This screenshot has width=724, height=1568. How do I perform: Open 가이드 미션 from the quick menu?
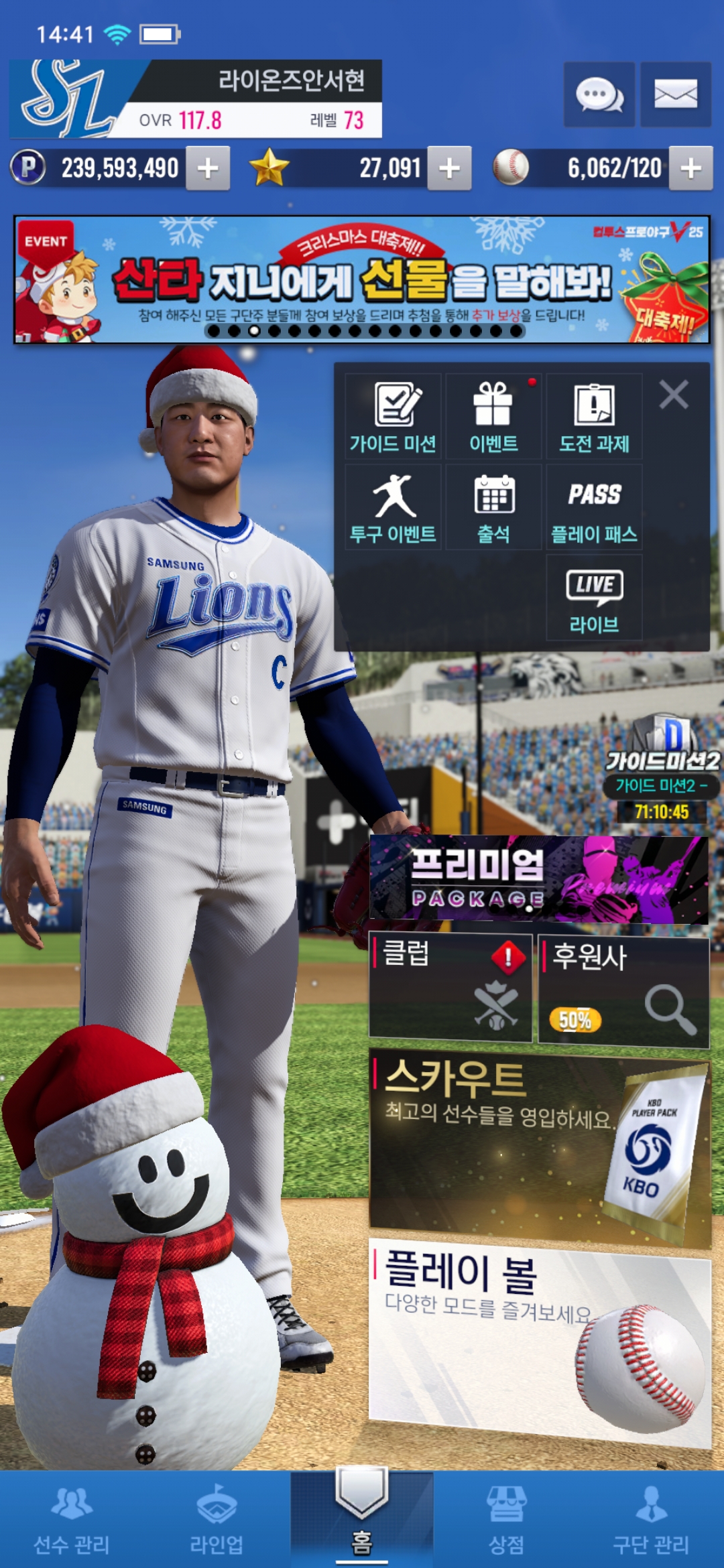click(393, 417)
